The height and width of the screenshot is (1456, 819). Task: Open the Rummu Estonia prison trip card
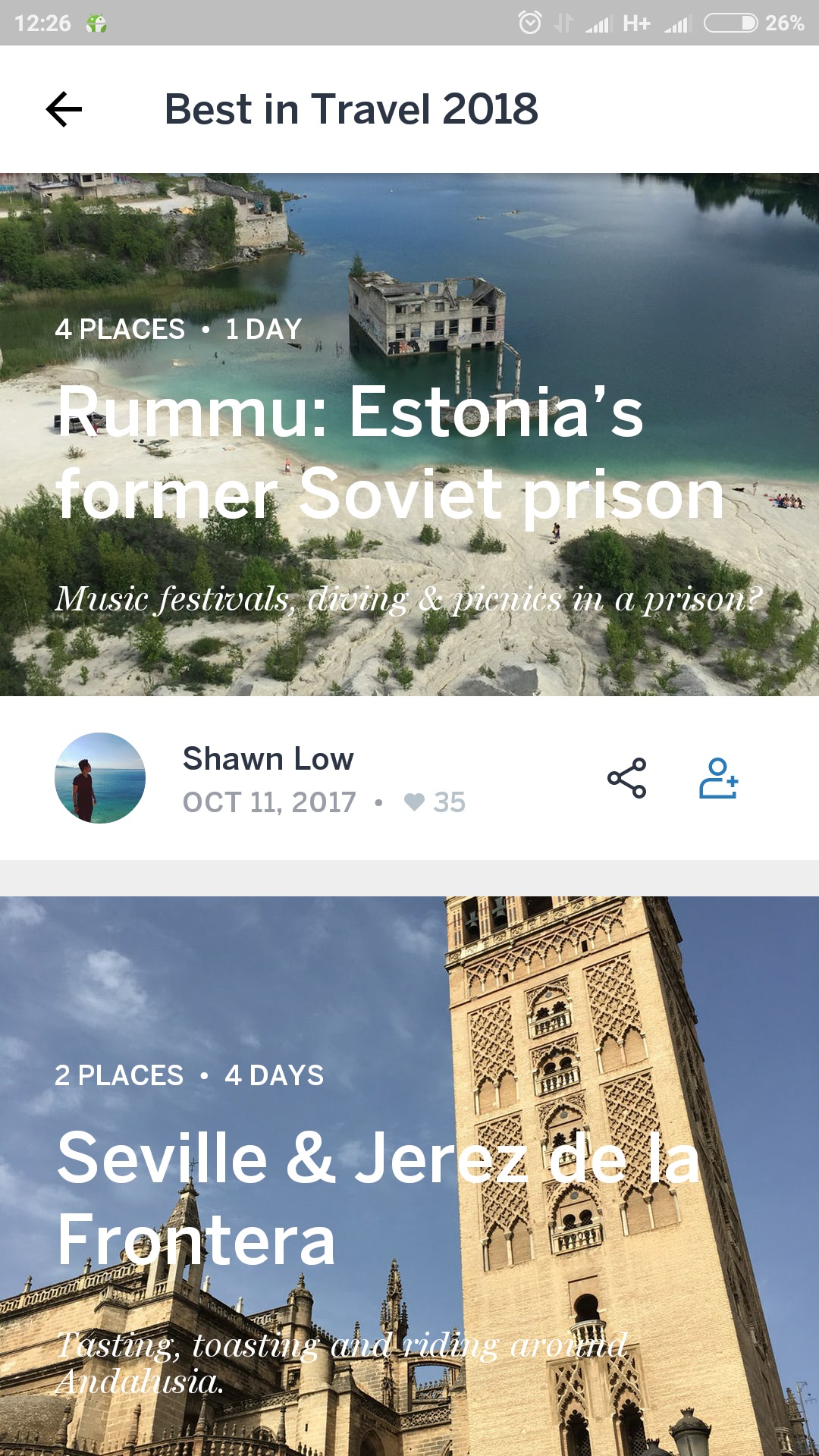coord(409,435)
